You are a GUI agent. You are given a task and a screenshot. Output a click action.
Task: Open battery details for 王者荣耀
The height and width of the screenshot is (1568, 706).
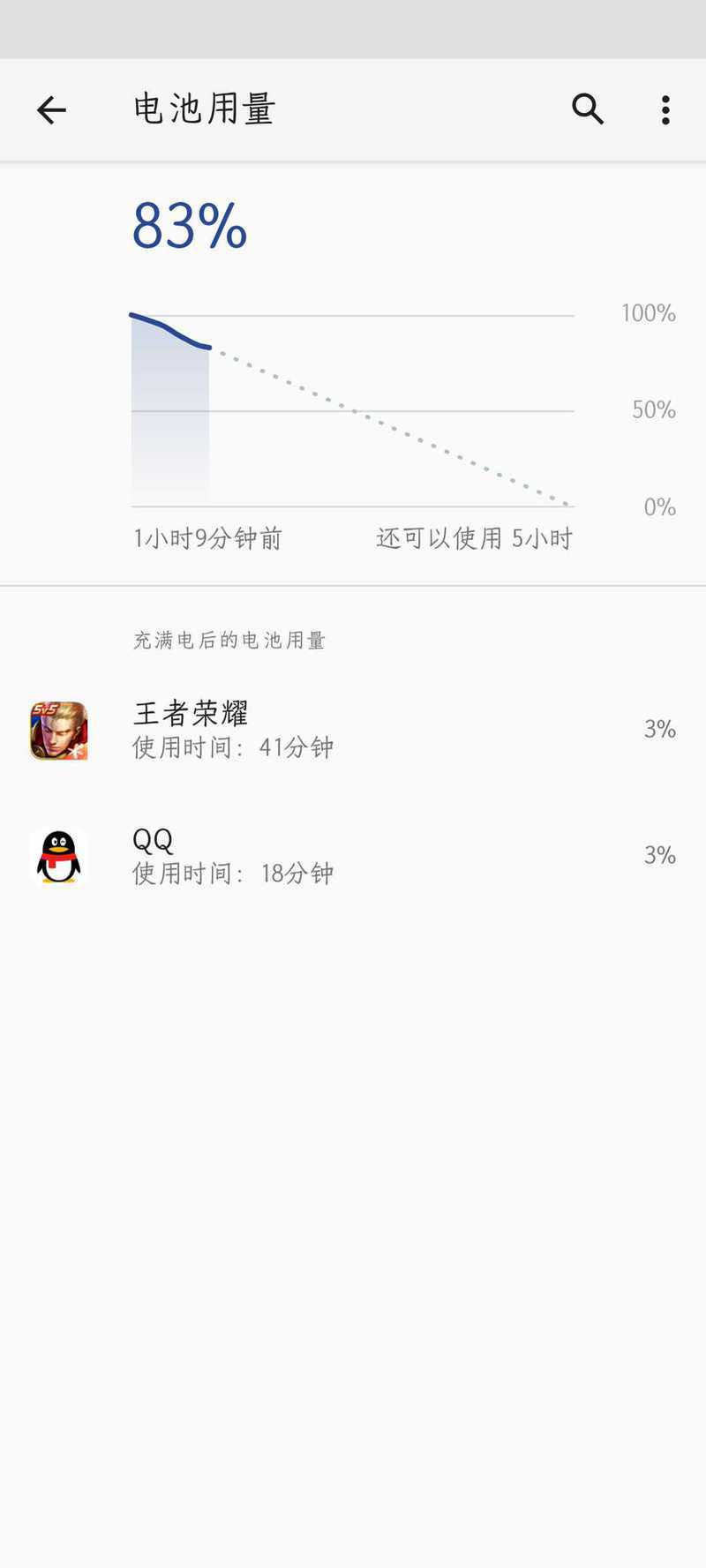coord(353,730)
